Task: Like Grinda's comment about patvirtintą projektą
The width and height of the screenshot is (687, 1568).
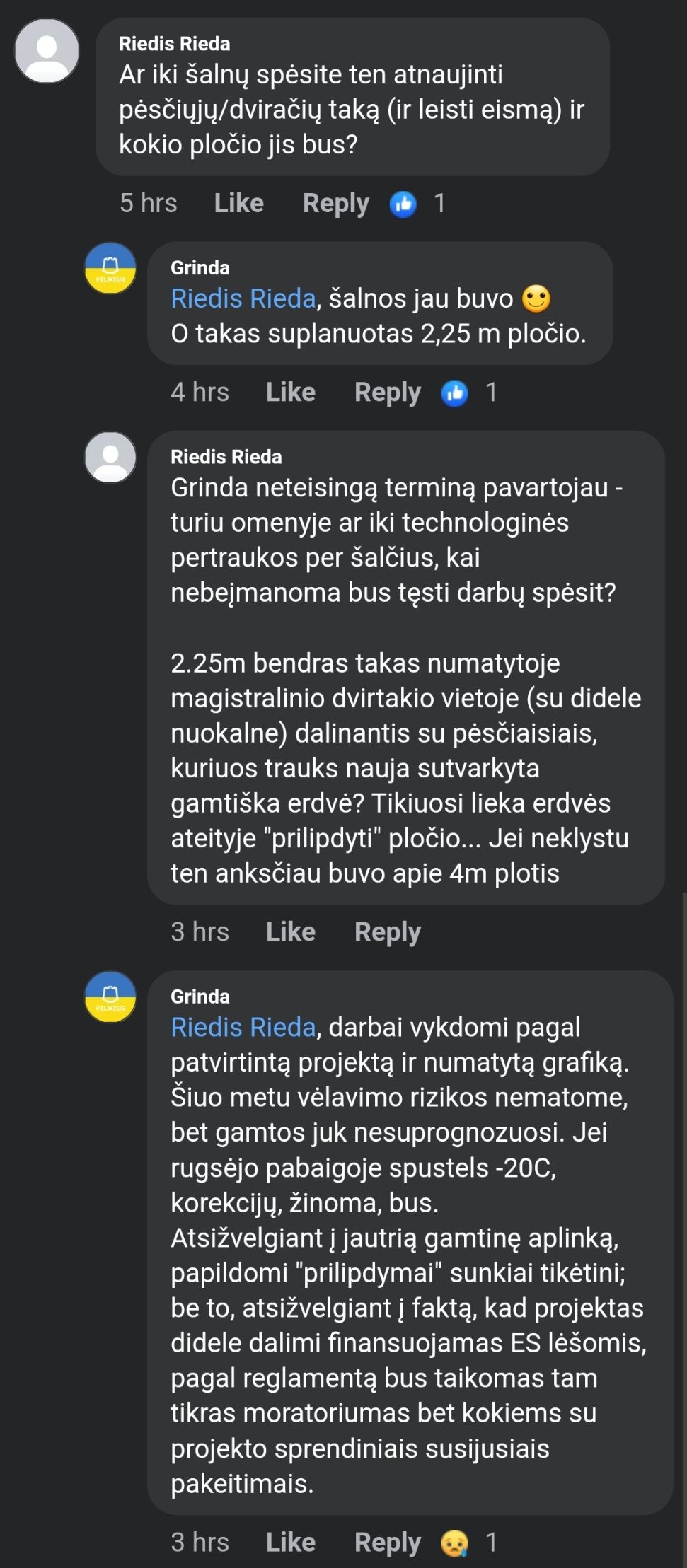Action: click(x=290, y=1542)
